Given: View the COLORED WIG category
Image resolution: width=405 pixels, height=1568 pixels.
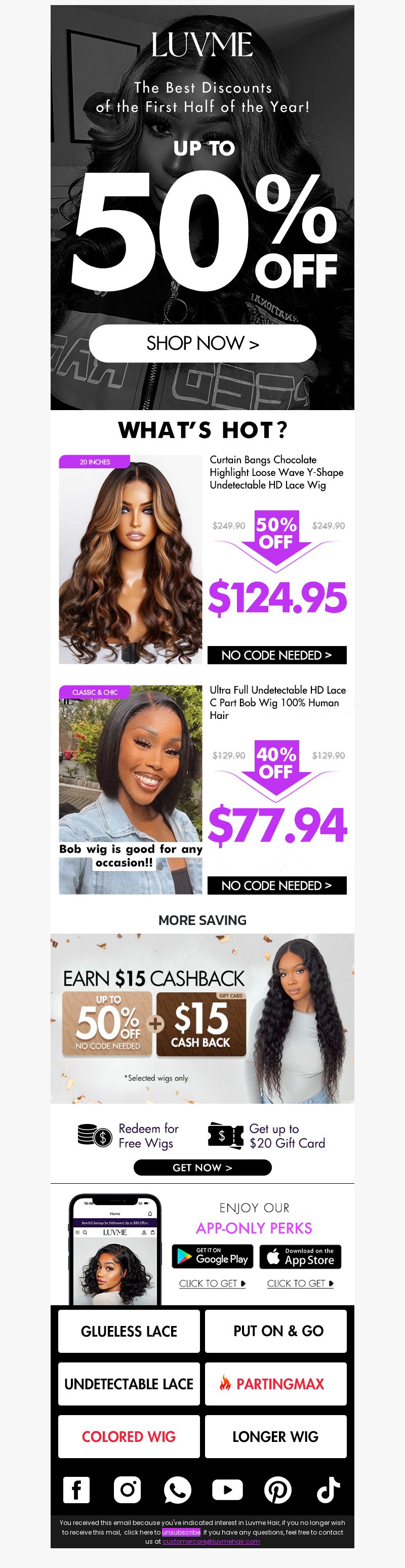Looking at the screenshot, I should (129, 1436).
